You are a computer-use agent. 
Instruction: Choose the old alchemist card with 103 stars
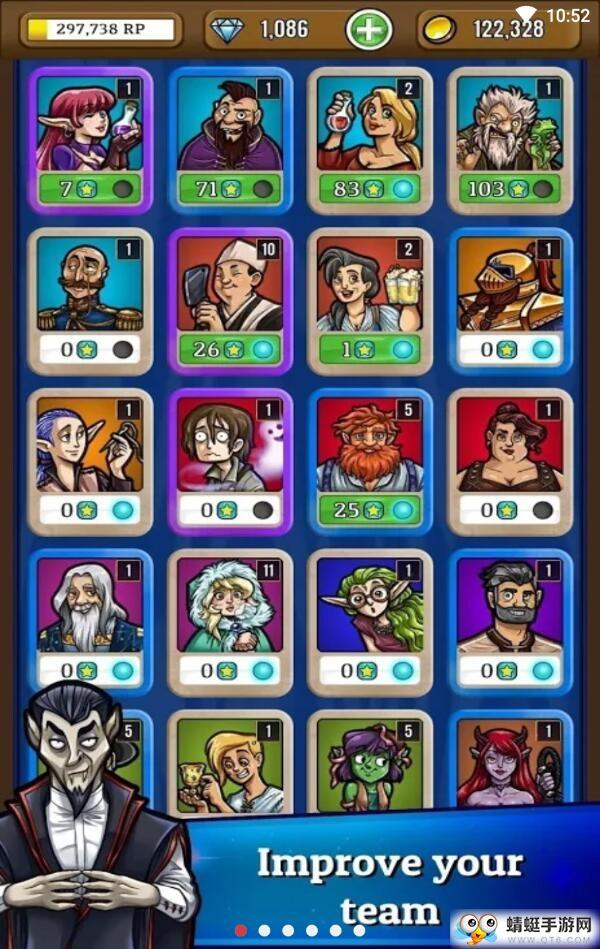click(510, 138)
